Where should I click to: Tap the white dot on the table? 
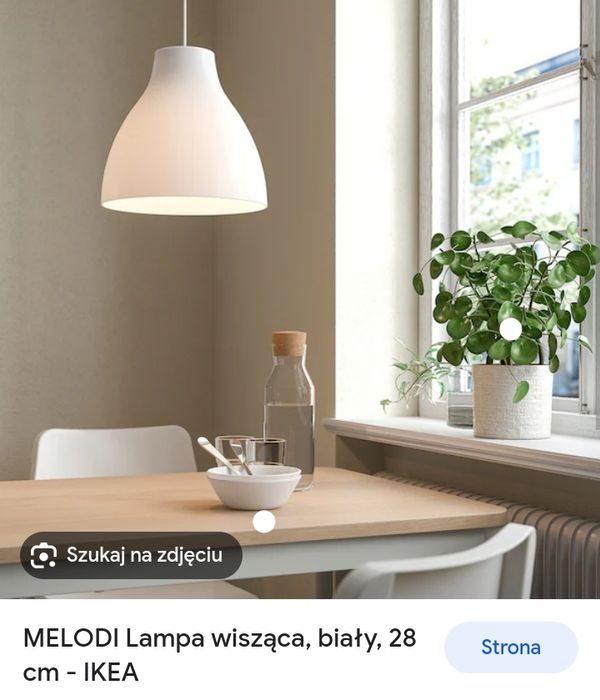tap(264, 521)
